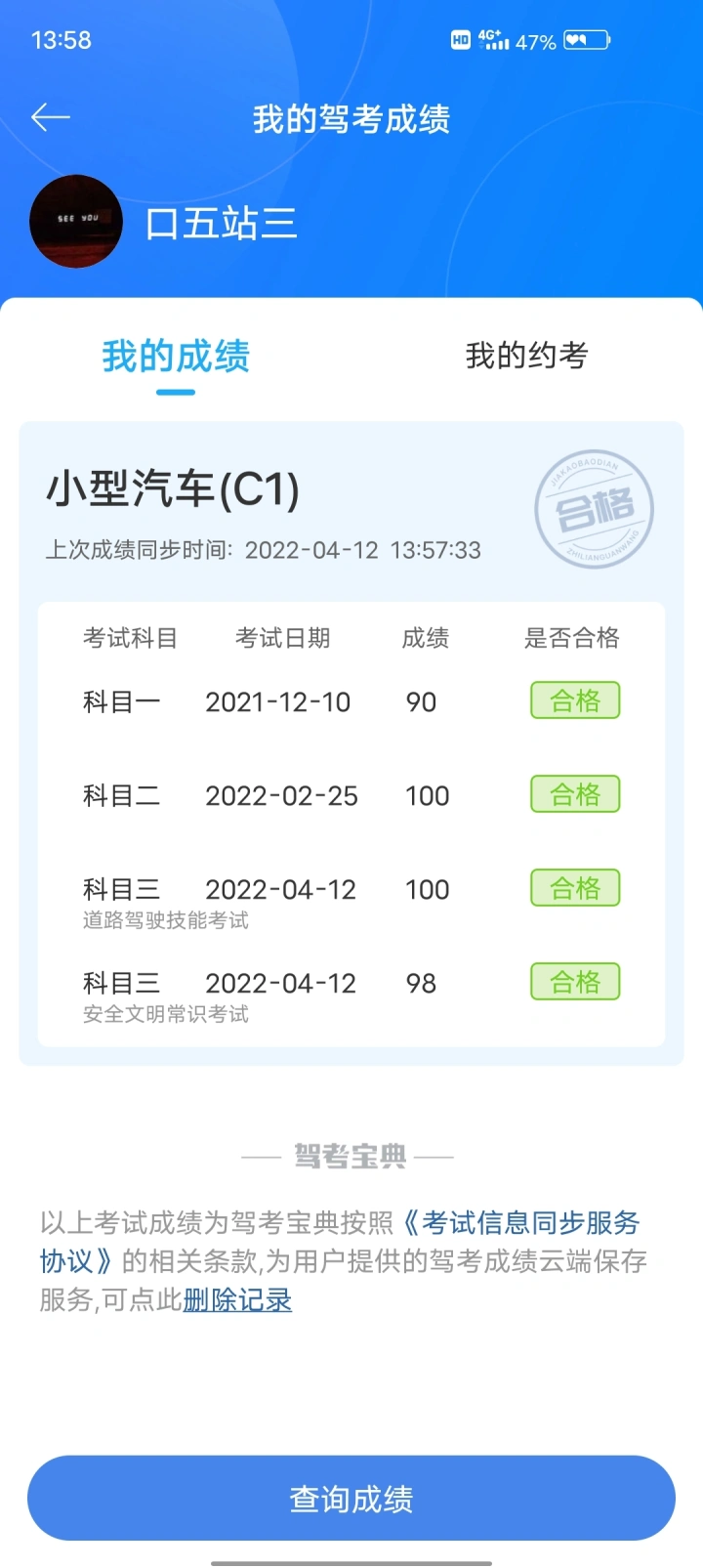Viewport: 703px width, 1568px height.
Task: Select the 我的成绩 tab
Action: coord(176,356)
